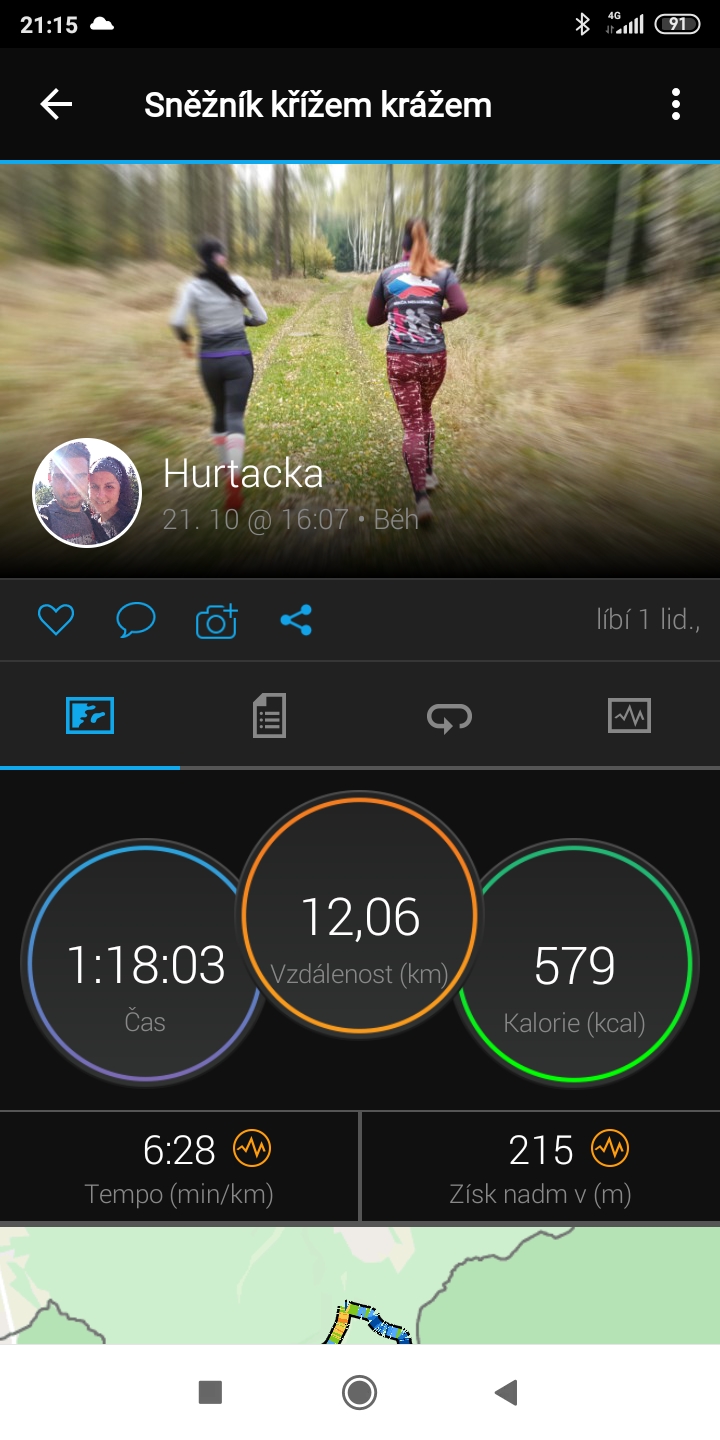This screenshot has width=720, height=1440.
Task: Switch to the charts graph tab
Action: pyautogui.click(x=629, y=716)
